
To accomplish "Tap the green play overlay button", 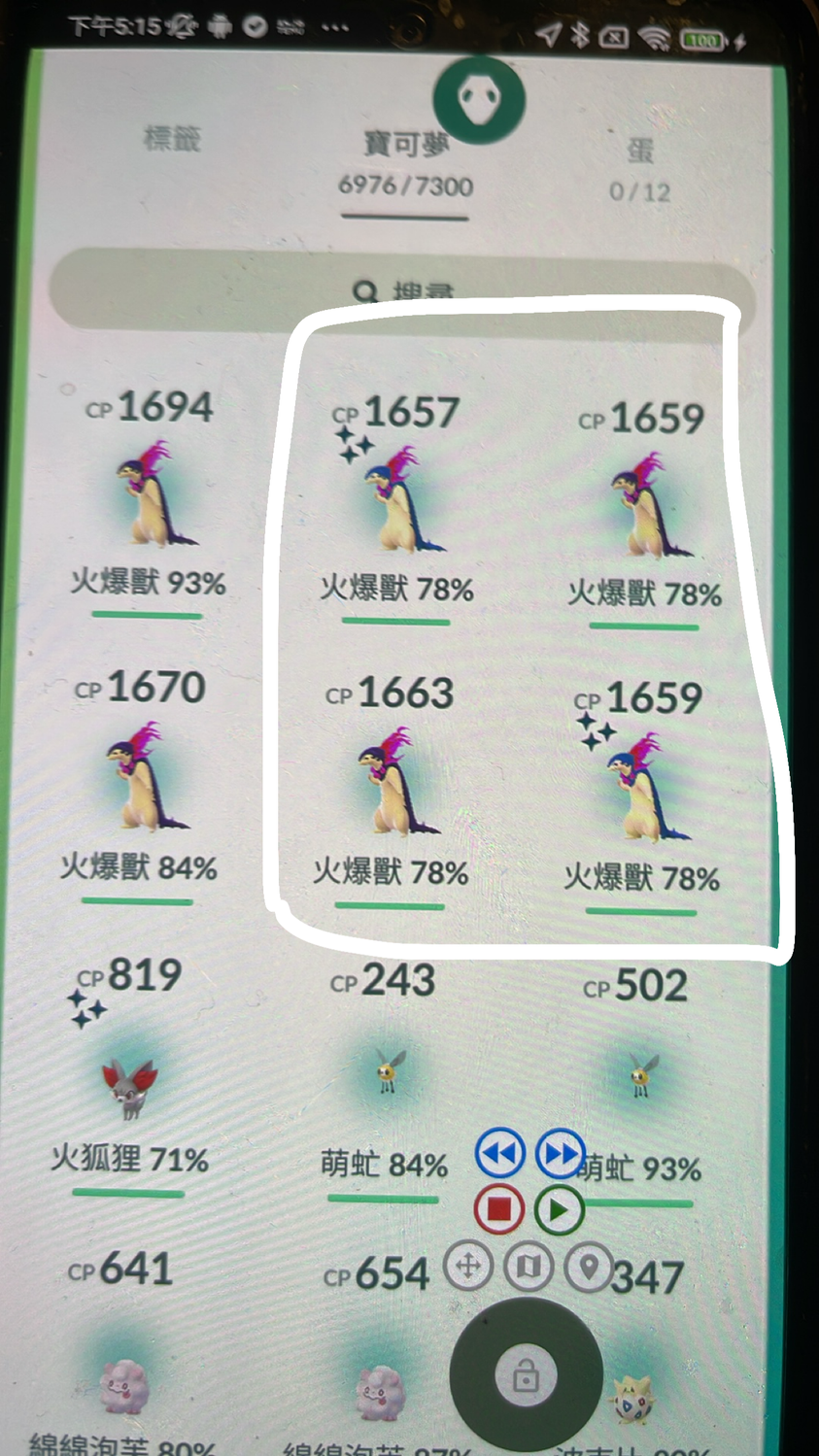I will [559, 1210].
